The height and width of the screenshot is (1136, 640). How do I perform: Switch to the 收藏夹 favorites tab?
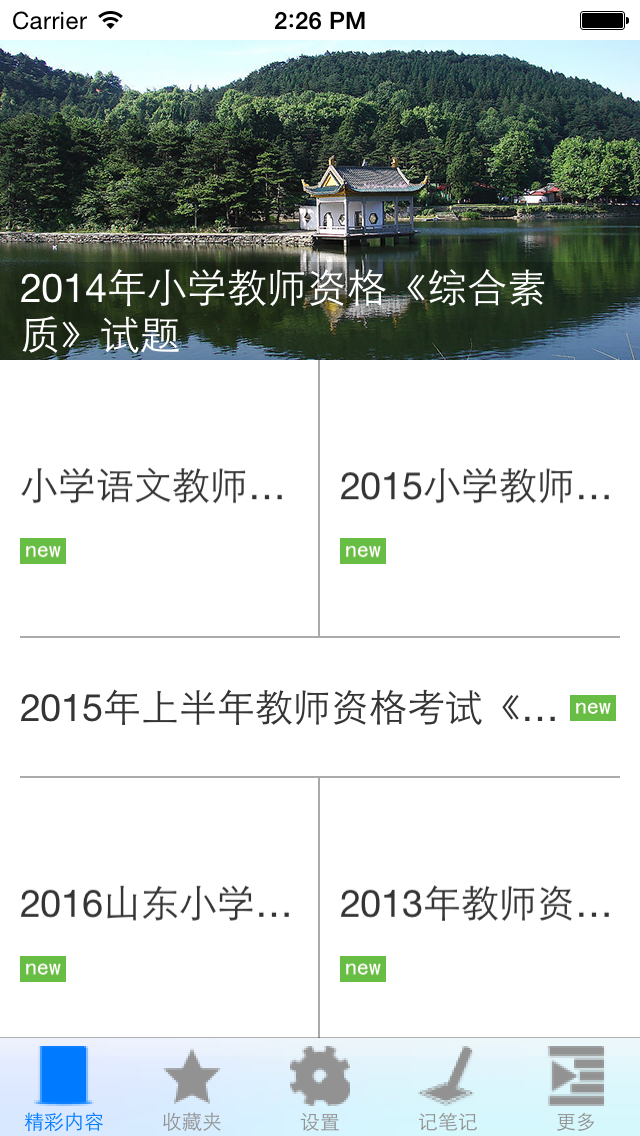coord(192,1088)
